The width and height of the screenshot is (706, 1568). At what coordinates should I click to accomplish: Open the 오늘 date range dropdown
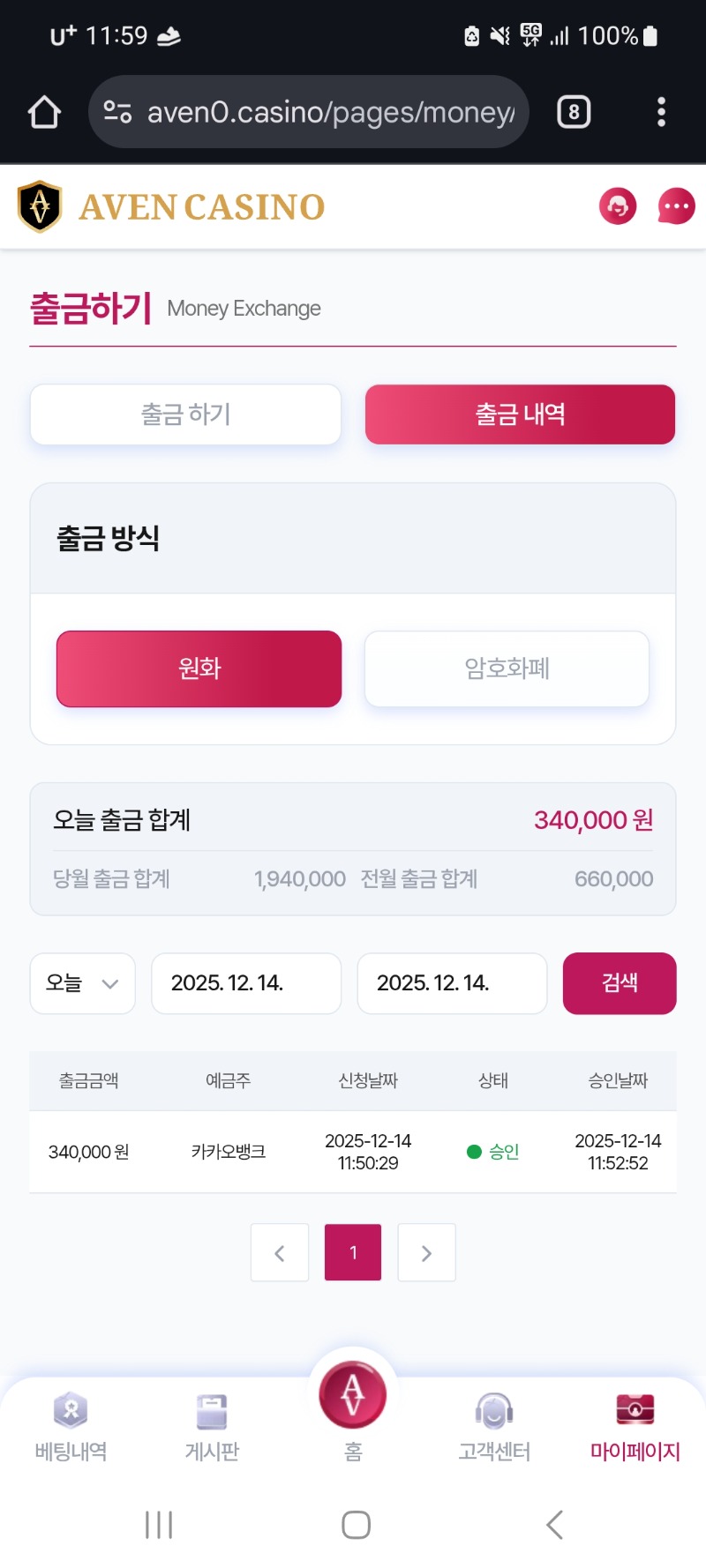82,983
